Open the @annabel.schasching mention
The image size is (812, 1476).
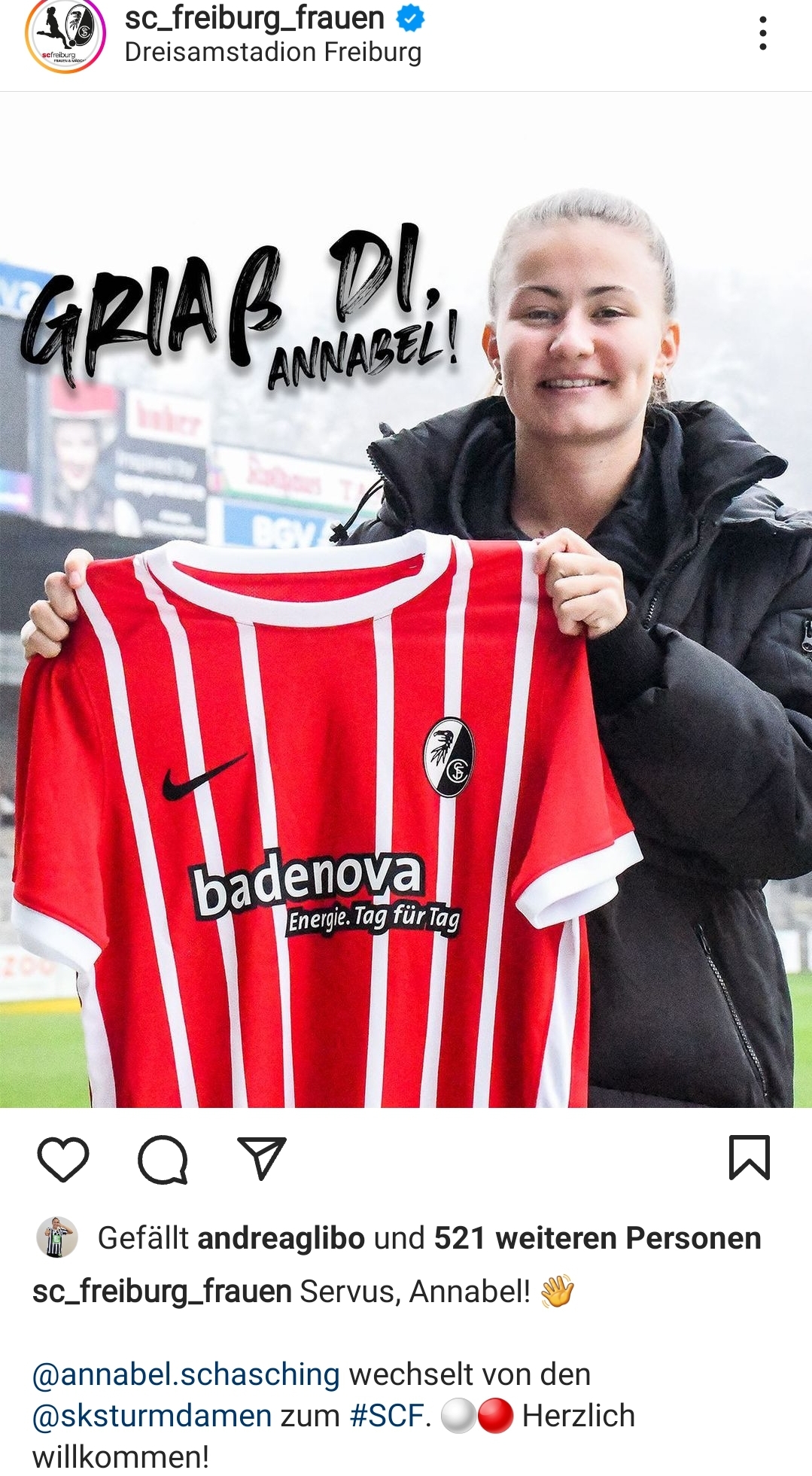[x=186, y=1374]
